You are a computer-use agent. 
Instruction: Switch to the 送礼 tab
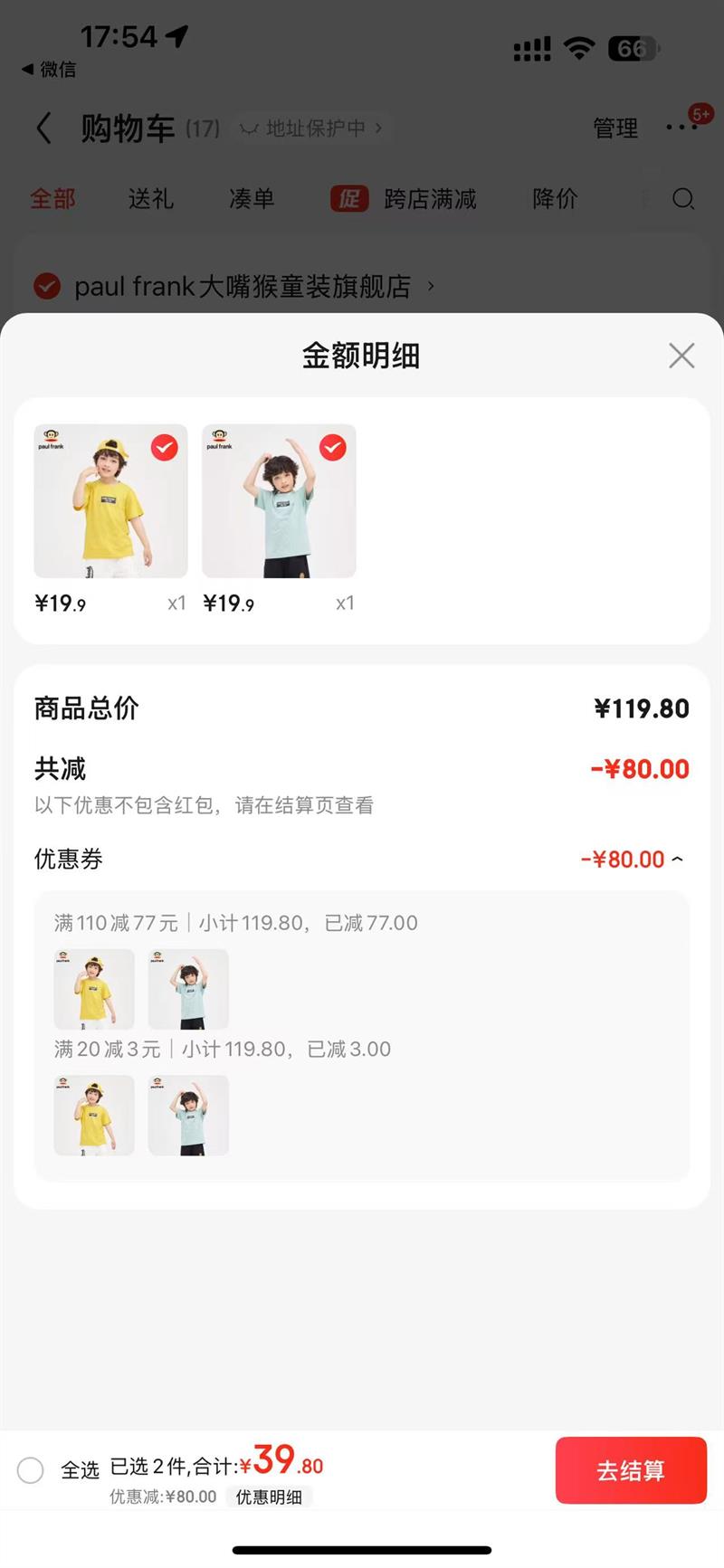pyautogui.click(x=150, y=199)
